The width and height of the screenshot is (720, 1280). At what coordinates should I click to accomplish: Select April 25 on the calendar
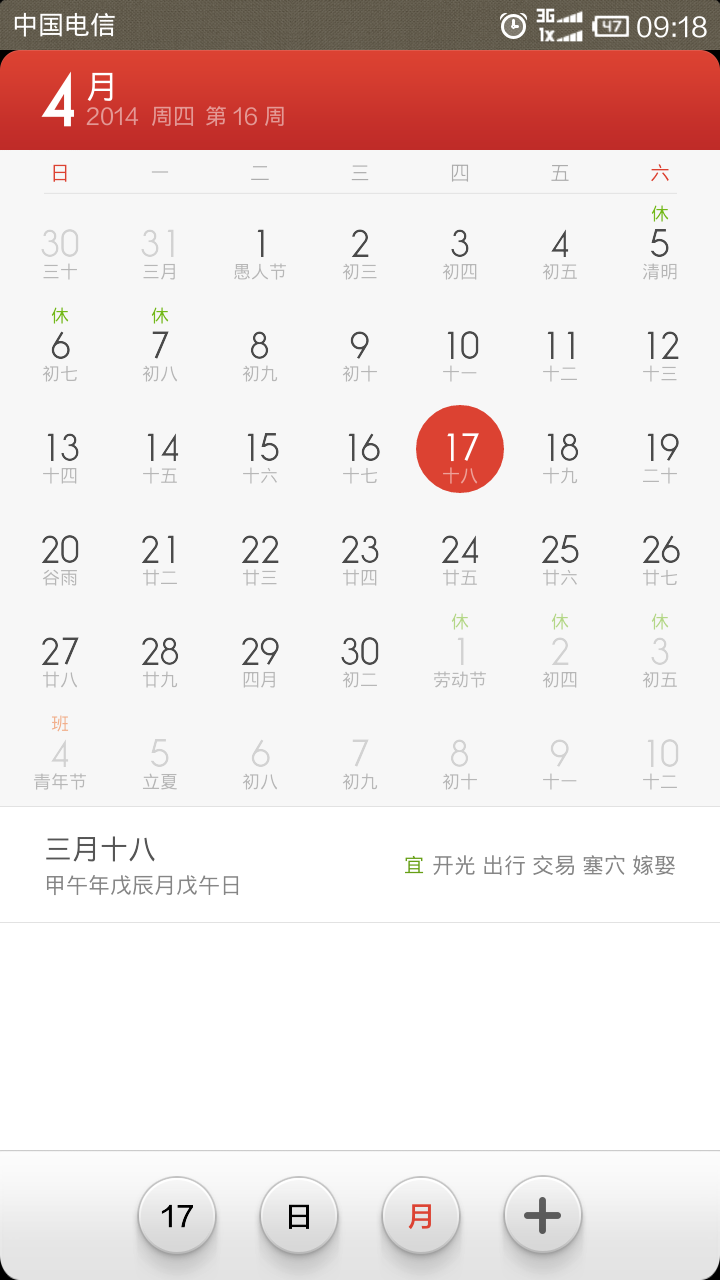[x=560, y=558]
